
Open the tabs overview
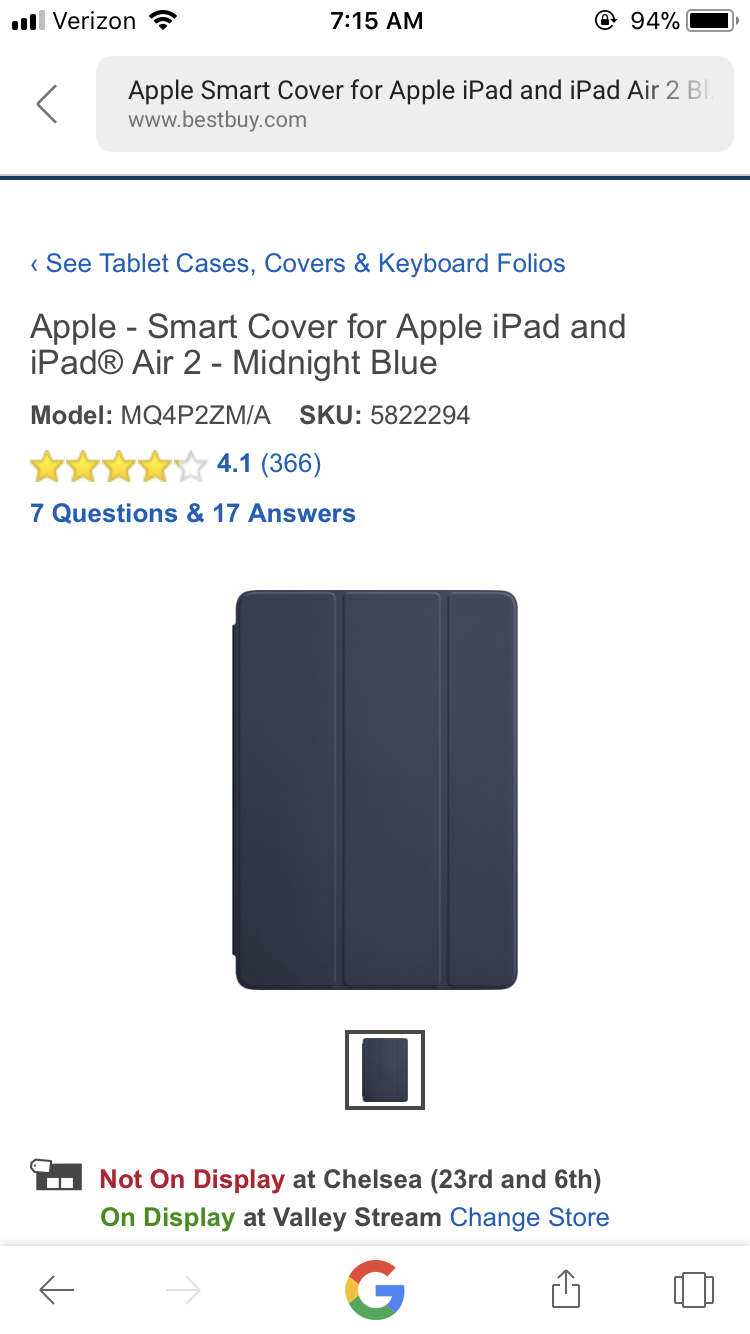pyautogui.click(x=693, y=1289)
